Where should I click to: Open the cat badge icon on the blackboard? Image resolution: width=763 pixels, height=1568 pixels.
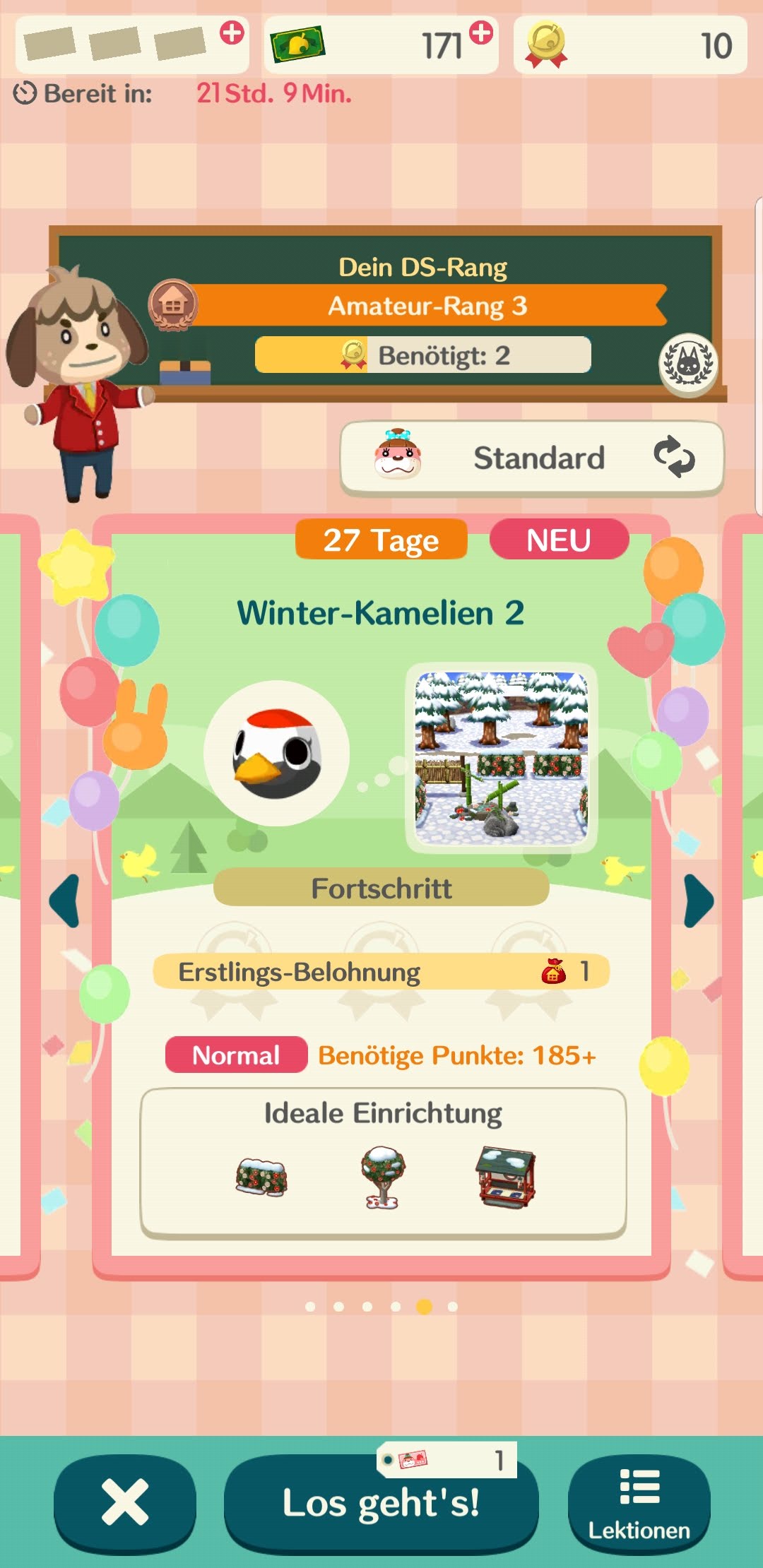[x=688, y=364]
